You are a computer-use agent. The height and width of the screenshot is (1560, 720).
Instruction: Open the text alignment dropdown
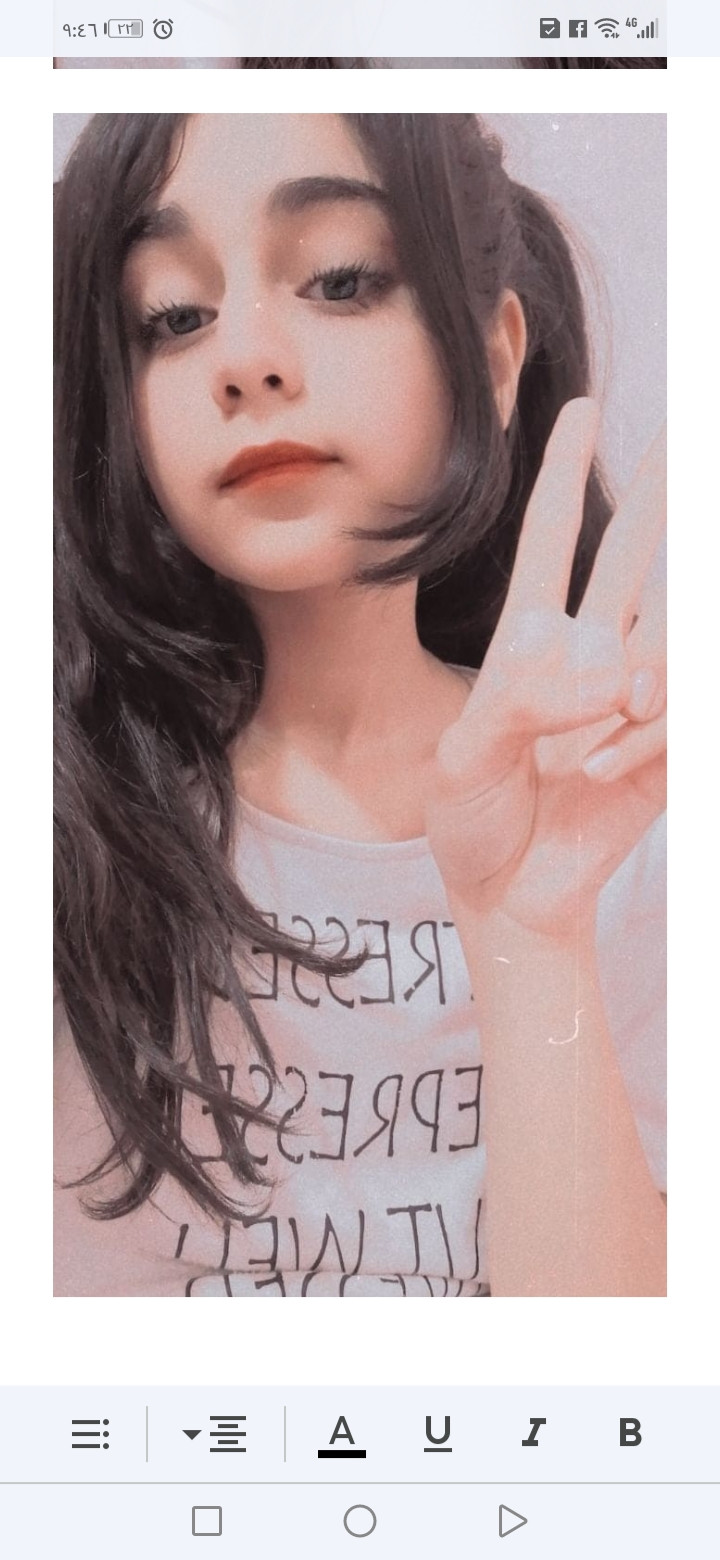(x=215, y=1434)
